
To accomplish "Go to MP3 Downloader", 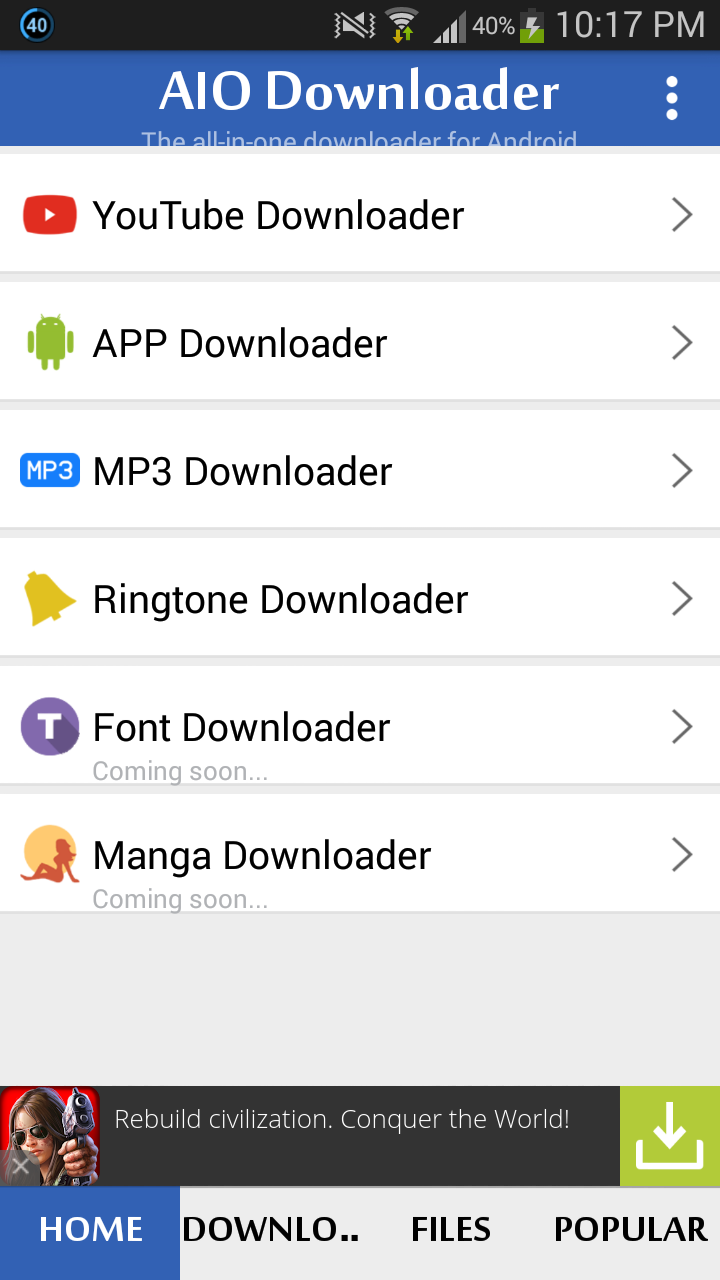I will tap(360, 471).
